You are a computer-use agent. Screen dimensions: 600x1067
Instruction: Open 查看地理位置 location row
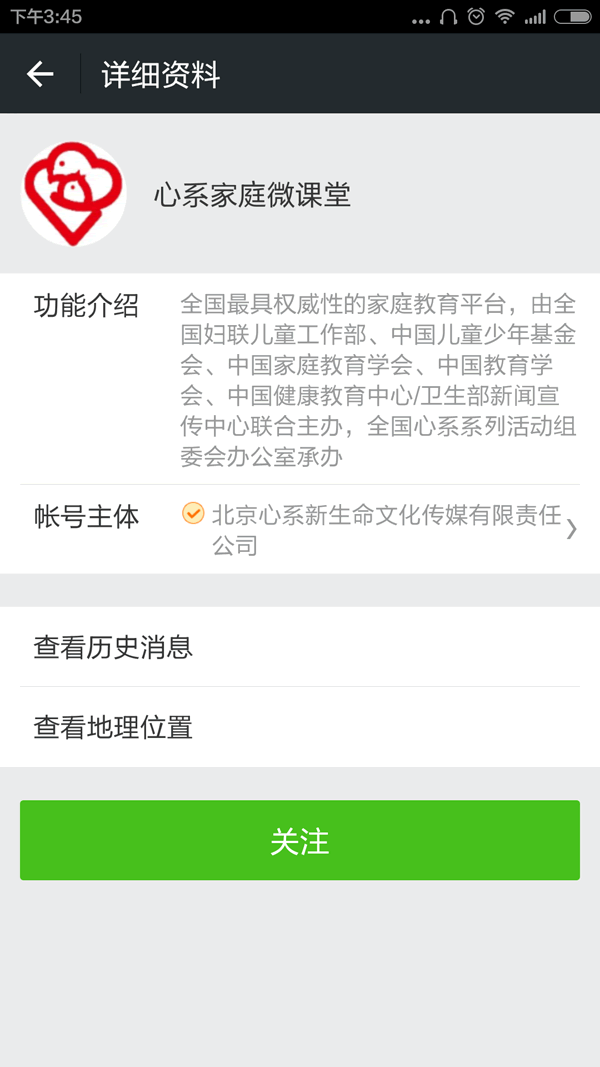tap(300, 727)
